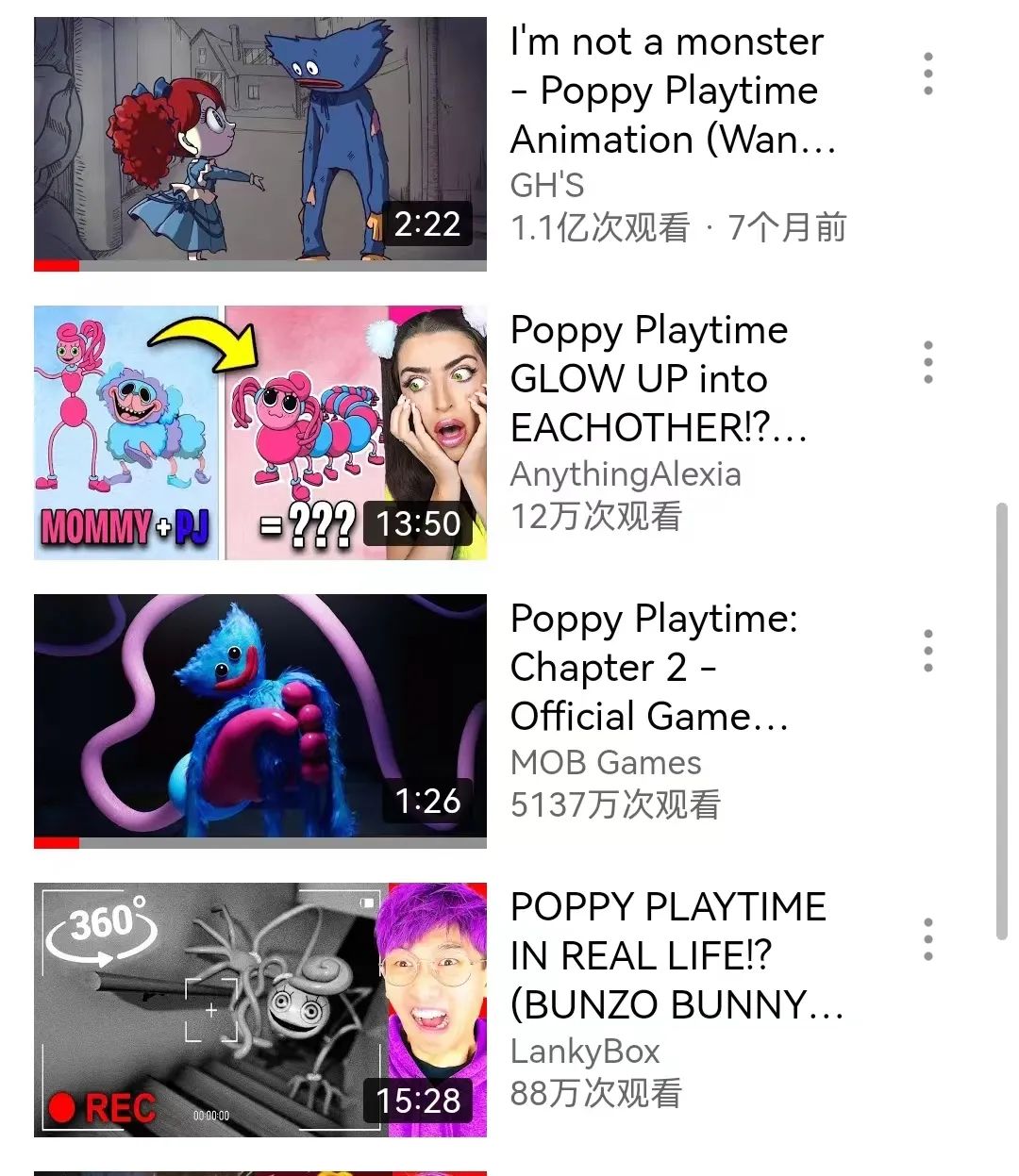Play the MOB Games Chapter 2 trailer thumbnail
The width and height of the screenshot is (1019, 1176).
click(260, 721)
